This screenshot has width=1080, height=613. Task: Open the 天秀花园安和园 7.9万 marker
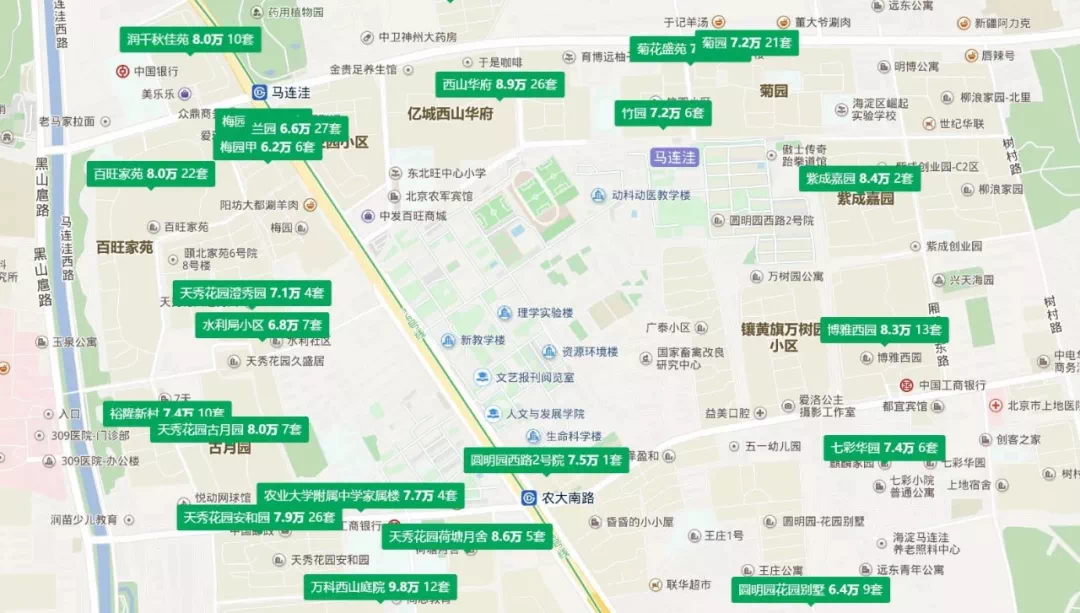[x=259, y=517]
